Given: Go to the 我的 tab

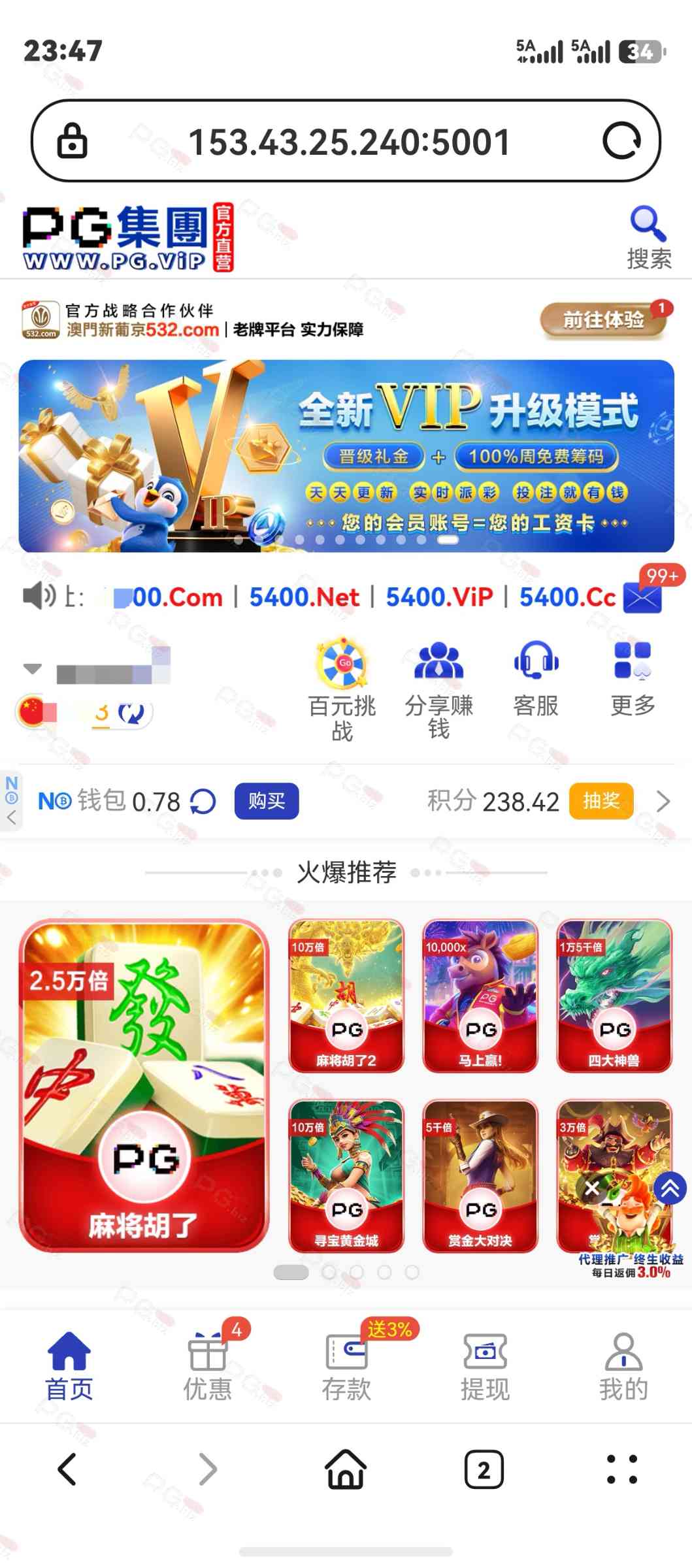Looking at the screenshot, I should (623, 1366).
